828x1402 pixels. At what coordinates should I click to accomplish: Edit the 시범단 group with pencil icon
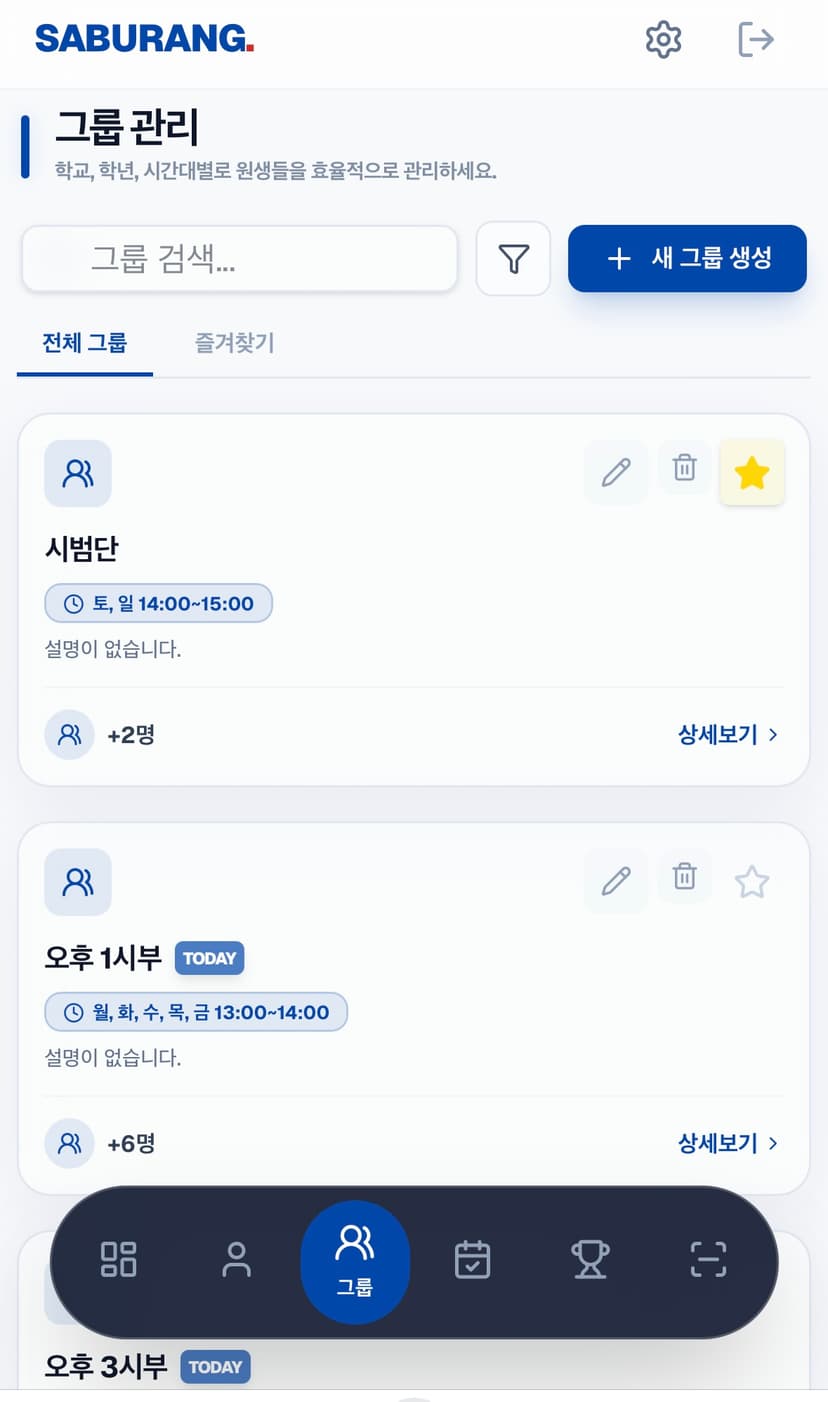[x=616, y=470]
